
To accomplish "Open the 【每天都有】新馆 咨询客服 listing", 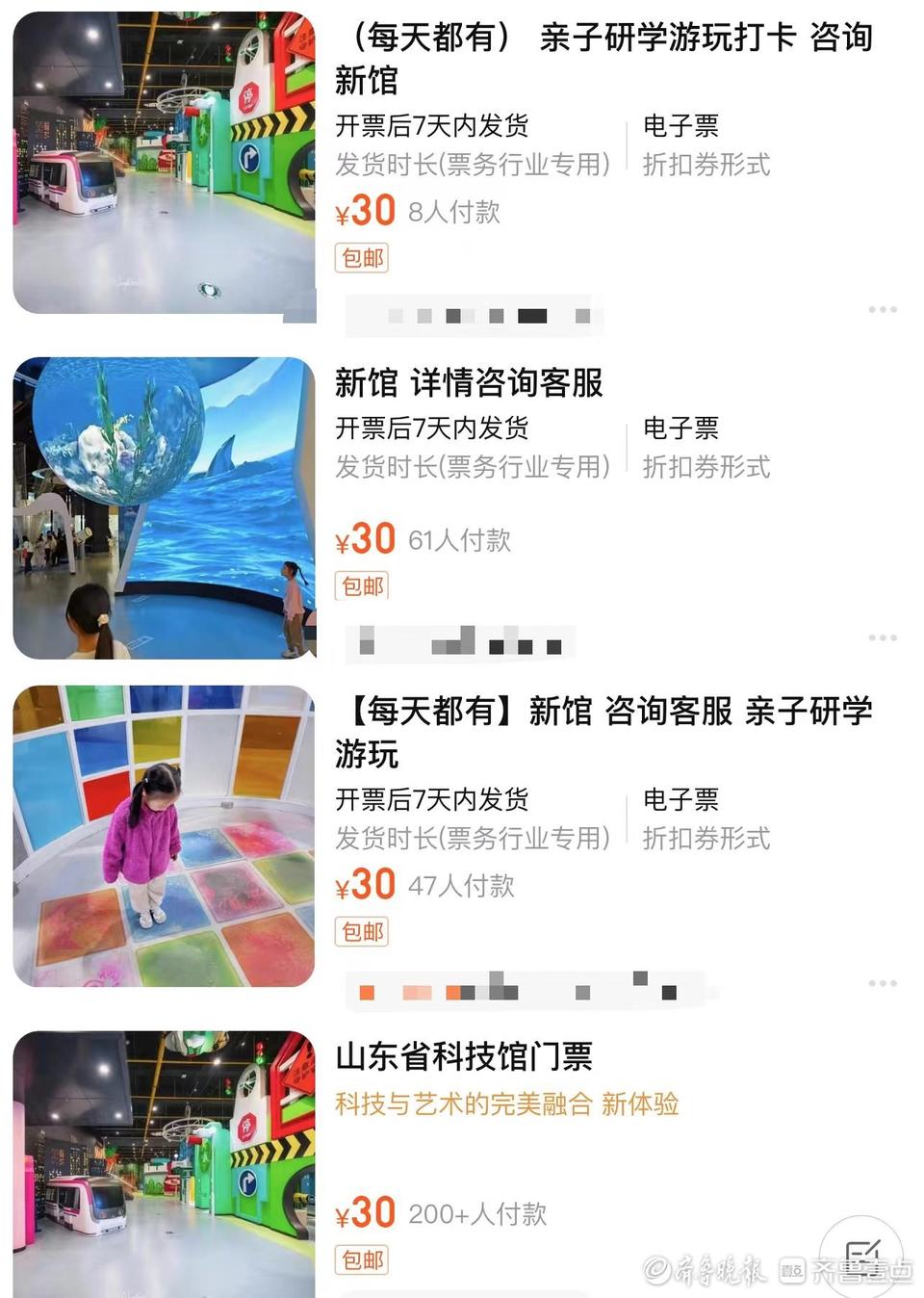I will coord(603,732).
